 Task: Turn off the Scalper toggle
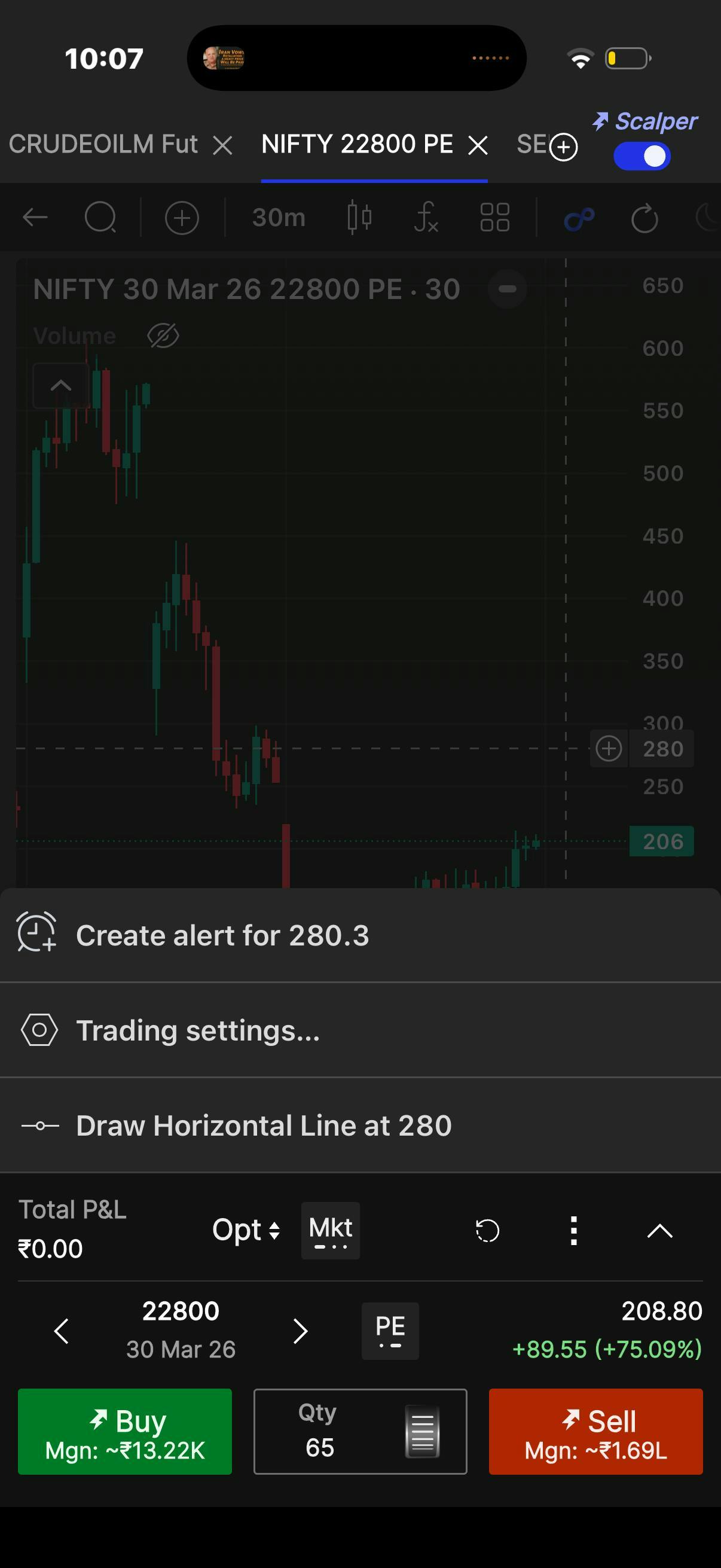642,157
